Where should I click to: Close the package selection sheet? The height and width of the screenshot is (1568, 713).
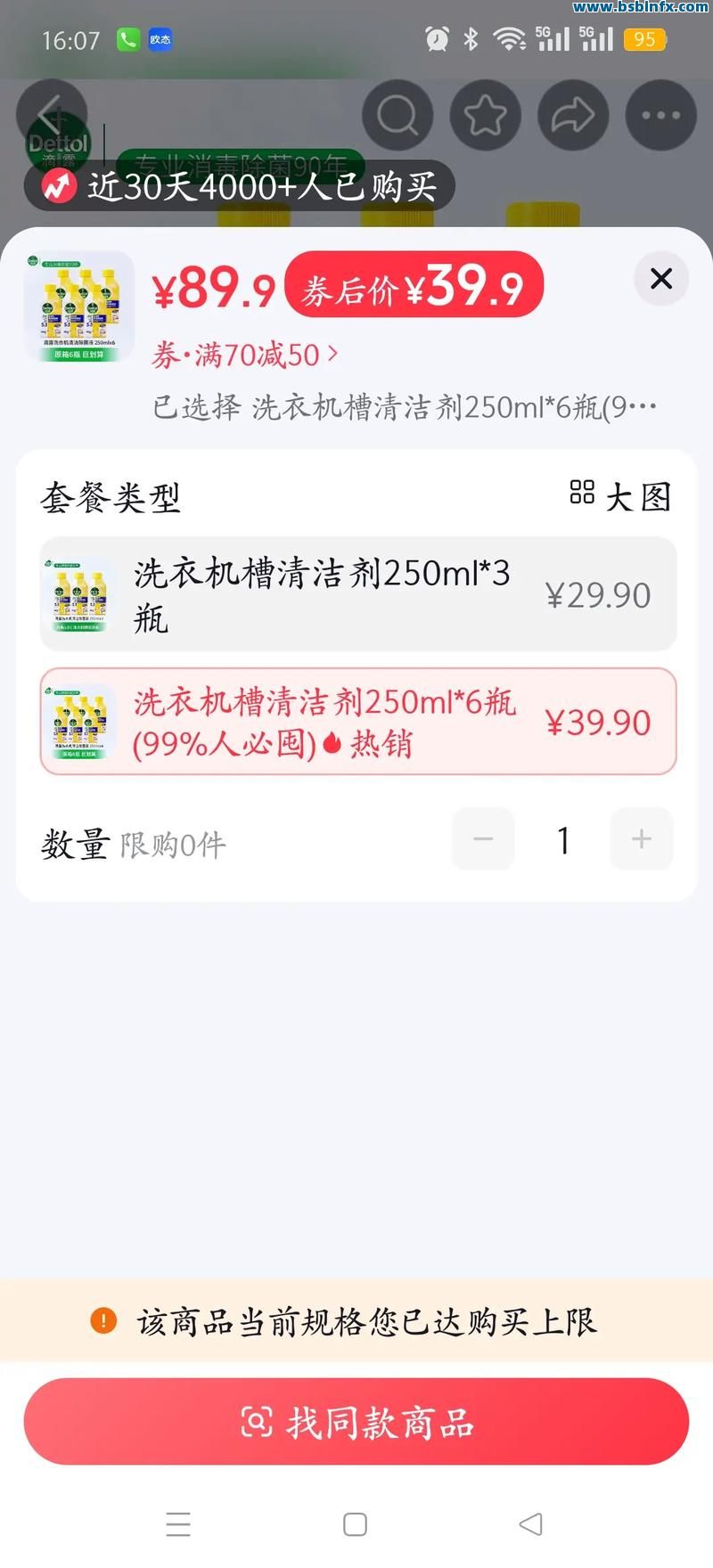(x=660, y=279)
